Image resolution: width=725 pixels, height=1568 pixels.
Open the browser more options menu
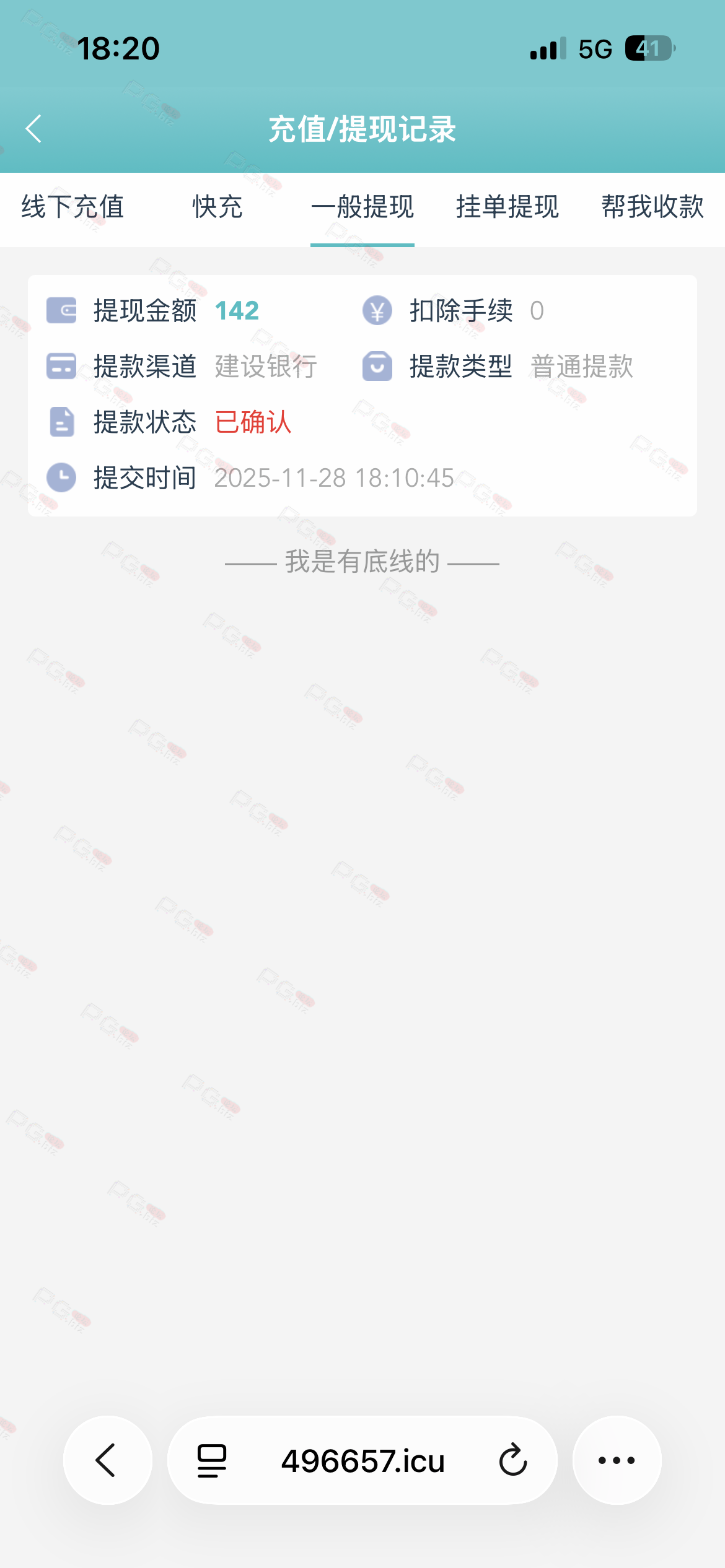pos(617,1460)
